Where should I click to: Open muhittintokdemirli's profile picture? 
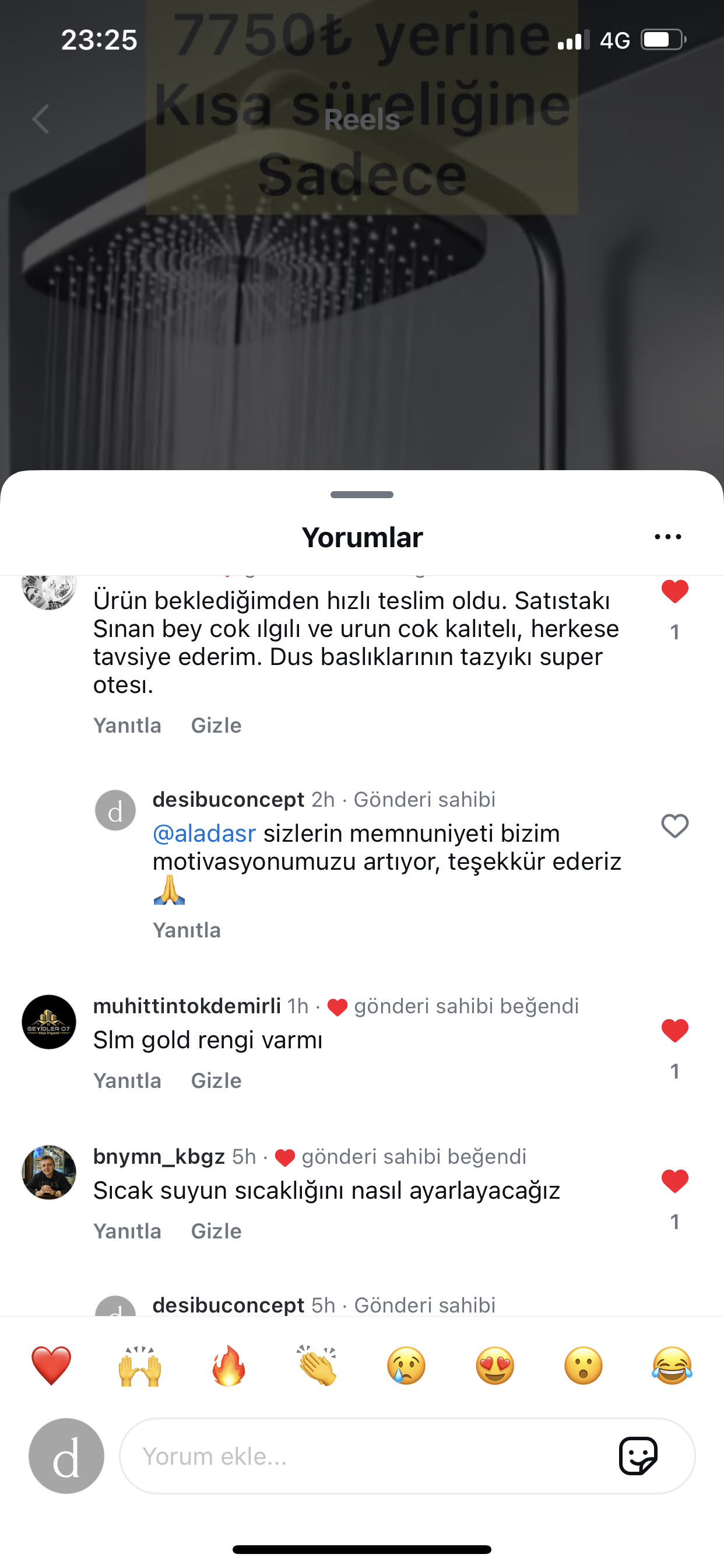point(48,1022)
